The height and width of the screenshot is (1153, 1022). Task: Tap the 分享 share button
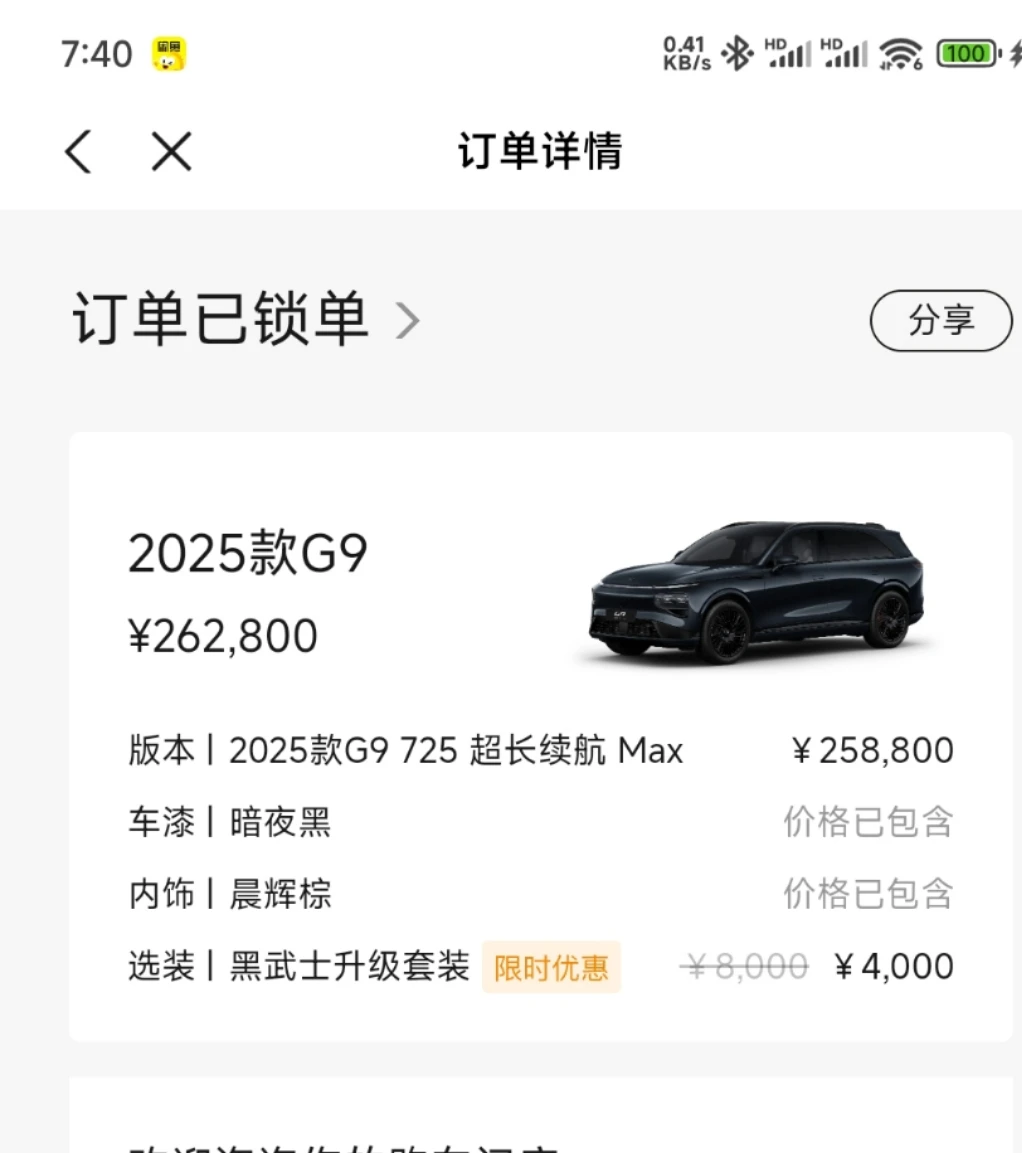click(x=940, y=321)
